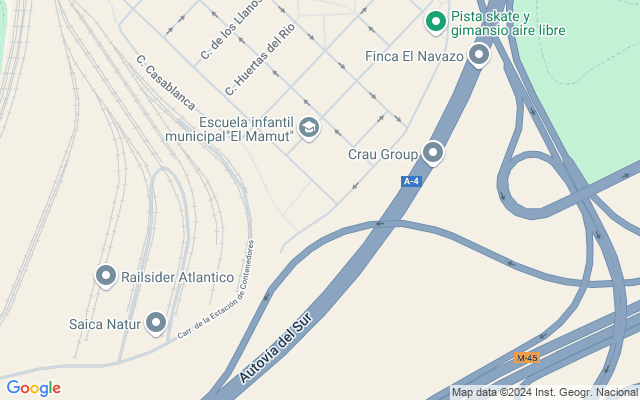
Task: Tap the Crau Group location pin
Action: (433, 153)
